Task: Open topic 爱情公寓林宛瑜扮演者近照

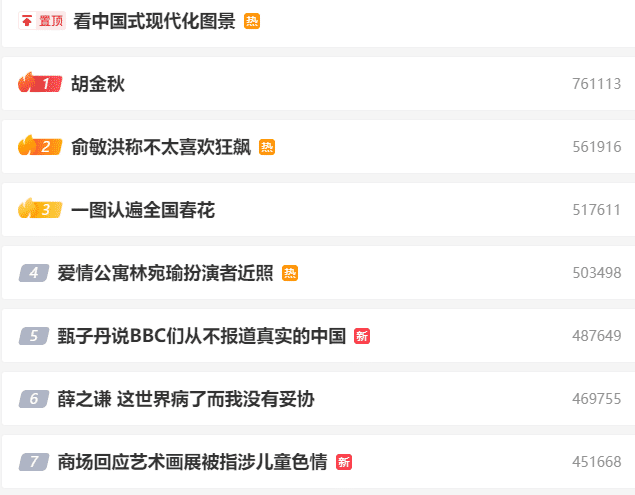Action: (165, 273)
